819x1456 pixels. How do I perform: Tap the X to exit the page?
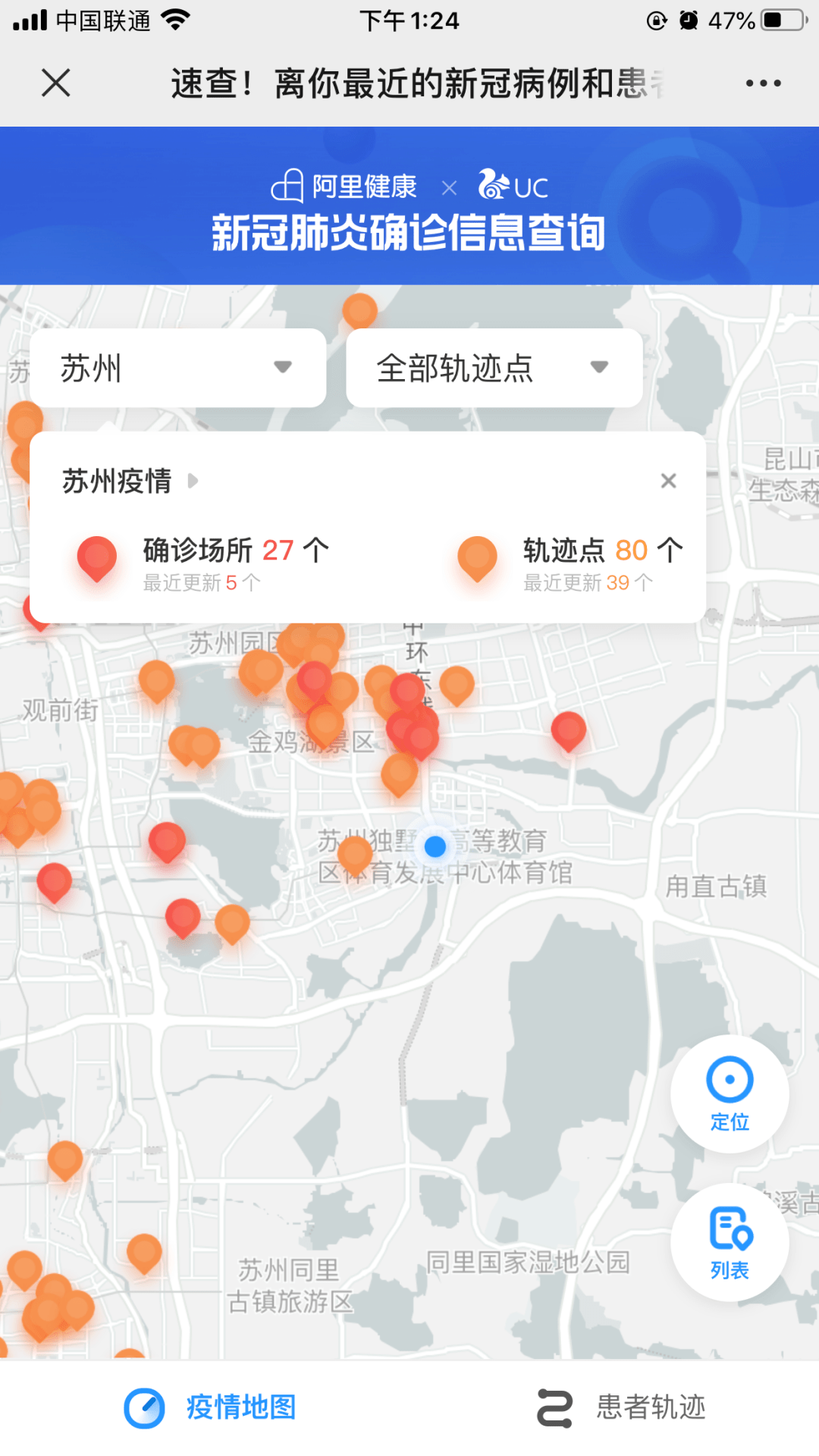click(x=55, y=82)
